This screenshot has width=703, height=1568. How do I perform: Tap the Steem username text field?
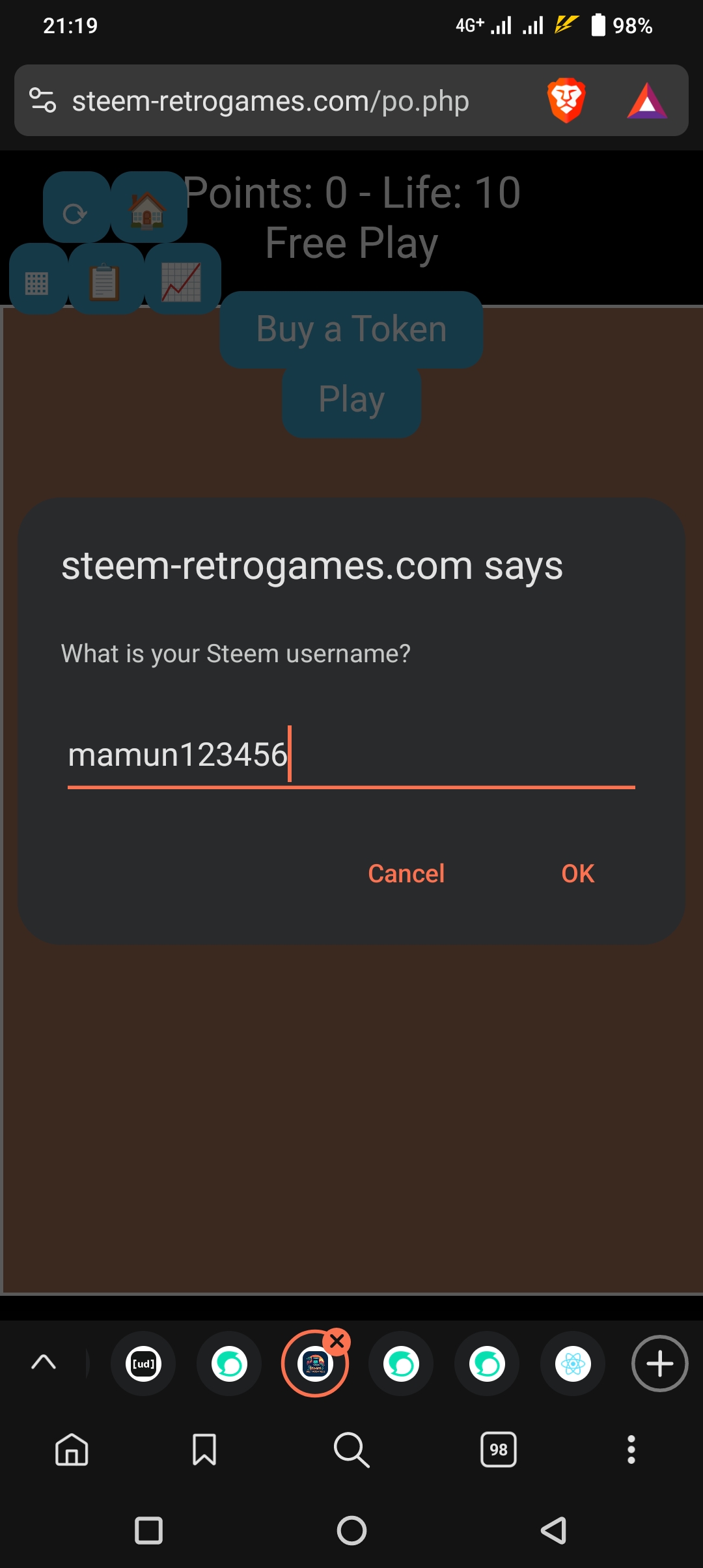(351, 755)
